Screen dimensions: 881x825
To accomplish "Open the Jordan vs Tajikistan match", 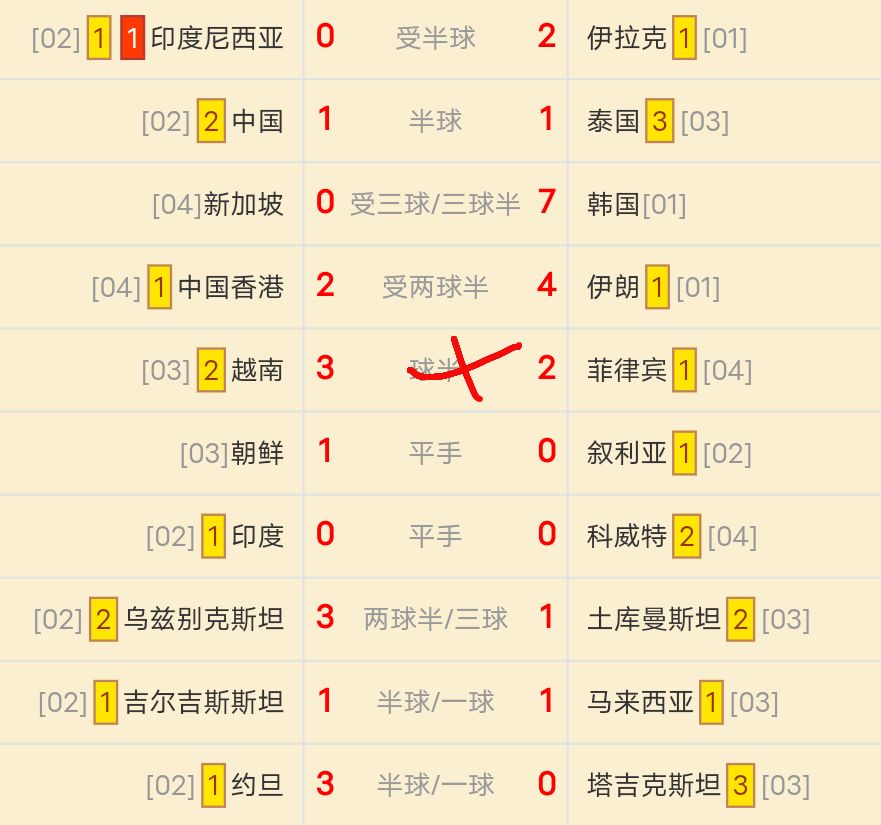I will pyautogui.click(x=435, y=785).
